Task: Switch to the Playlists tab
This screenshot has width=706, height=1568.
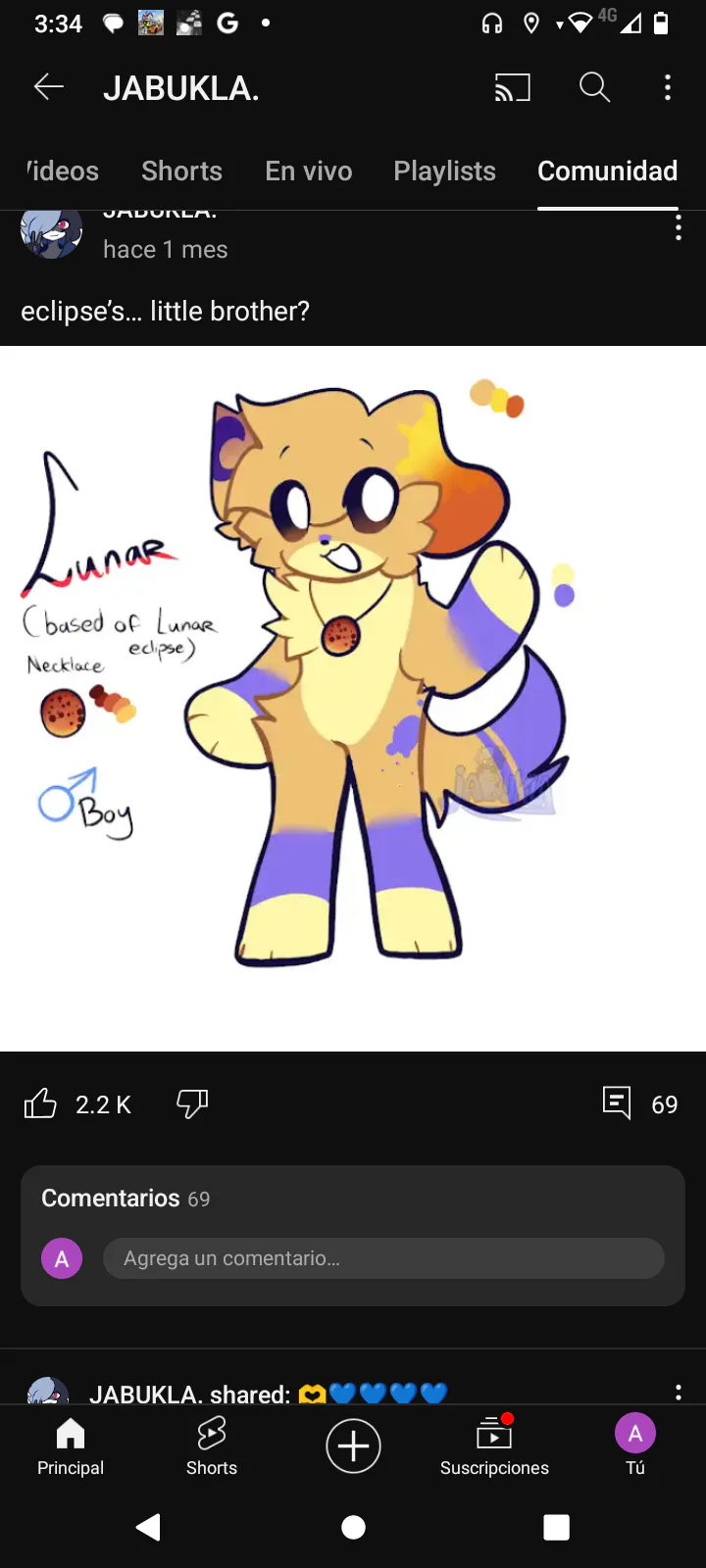Action: point(444,171)
